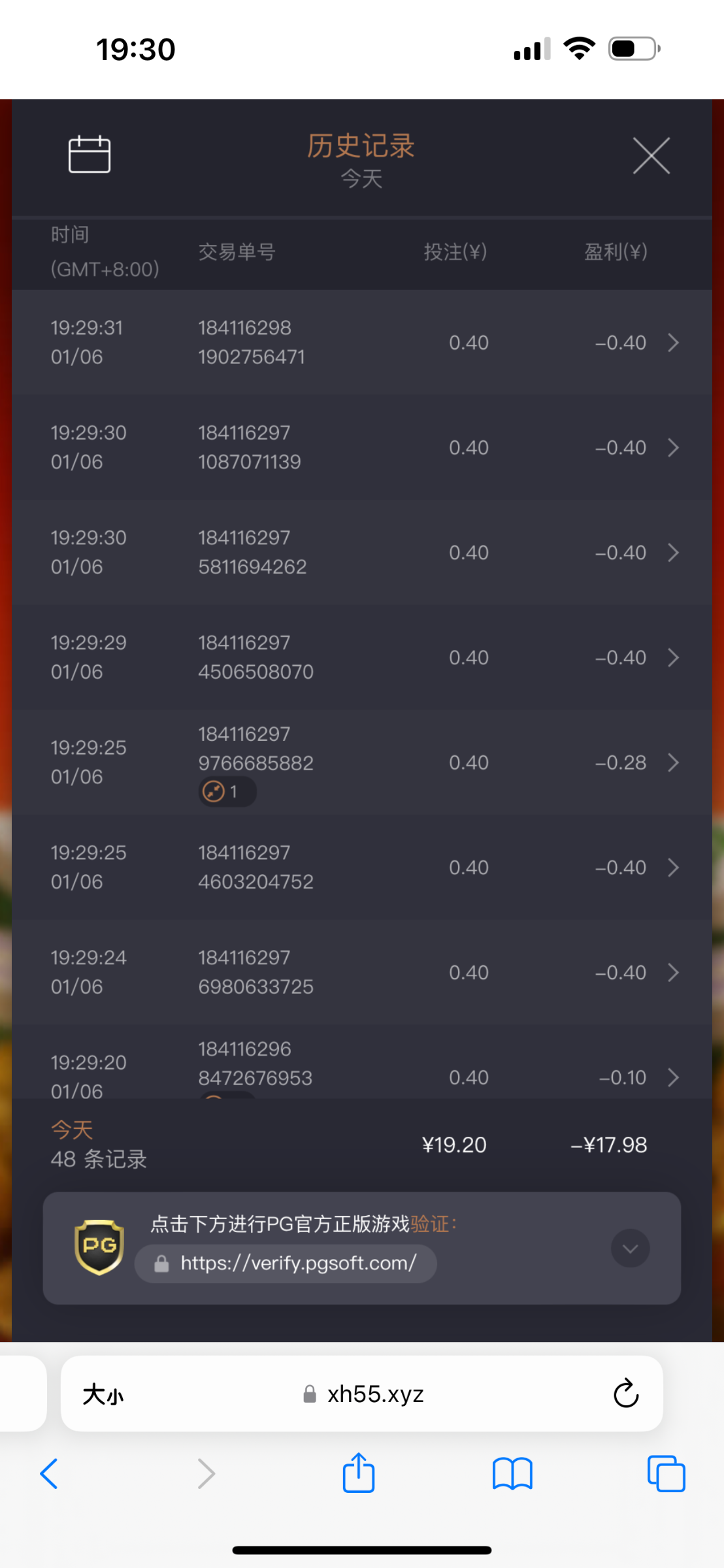The image size is (724, 1568).
Task: Open record ending in 1087071139
Action: point(362,448)
